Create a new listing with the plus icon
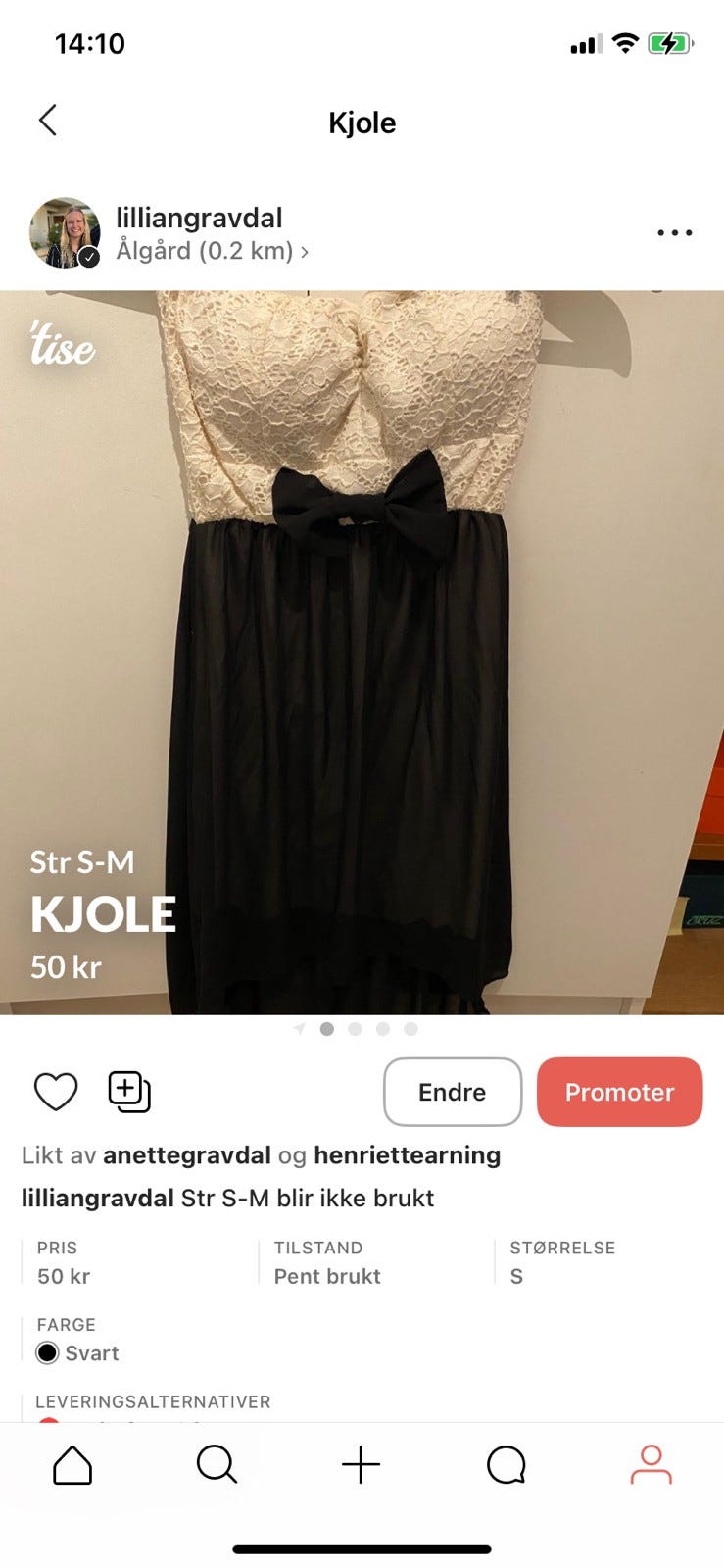 (362, 1465)
